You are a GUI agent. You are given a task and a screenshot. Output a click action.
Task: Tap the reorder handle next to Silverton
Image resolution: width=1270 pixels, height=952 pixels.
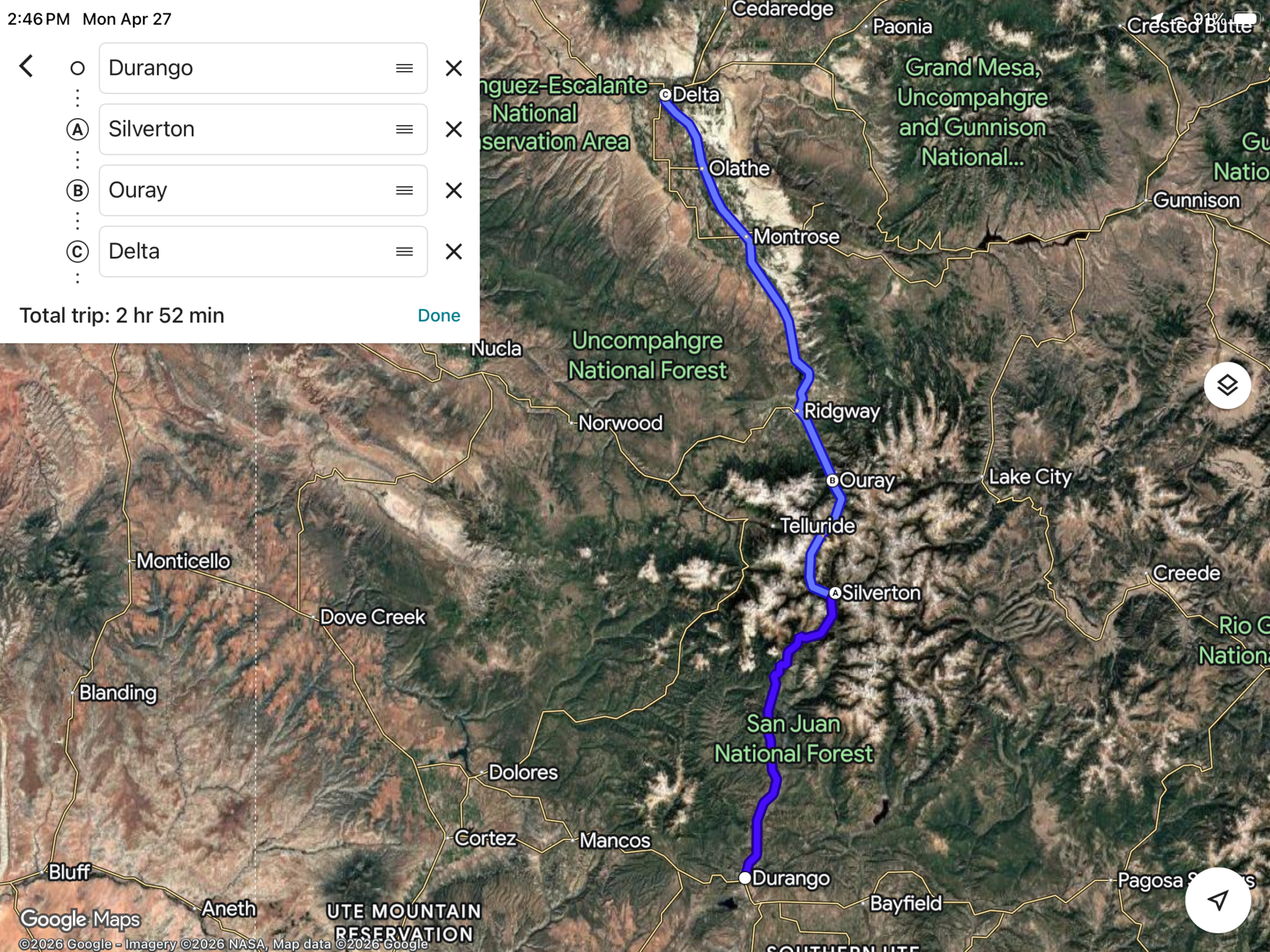click(x=404, y=129)
